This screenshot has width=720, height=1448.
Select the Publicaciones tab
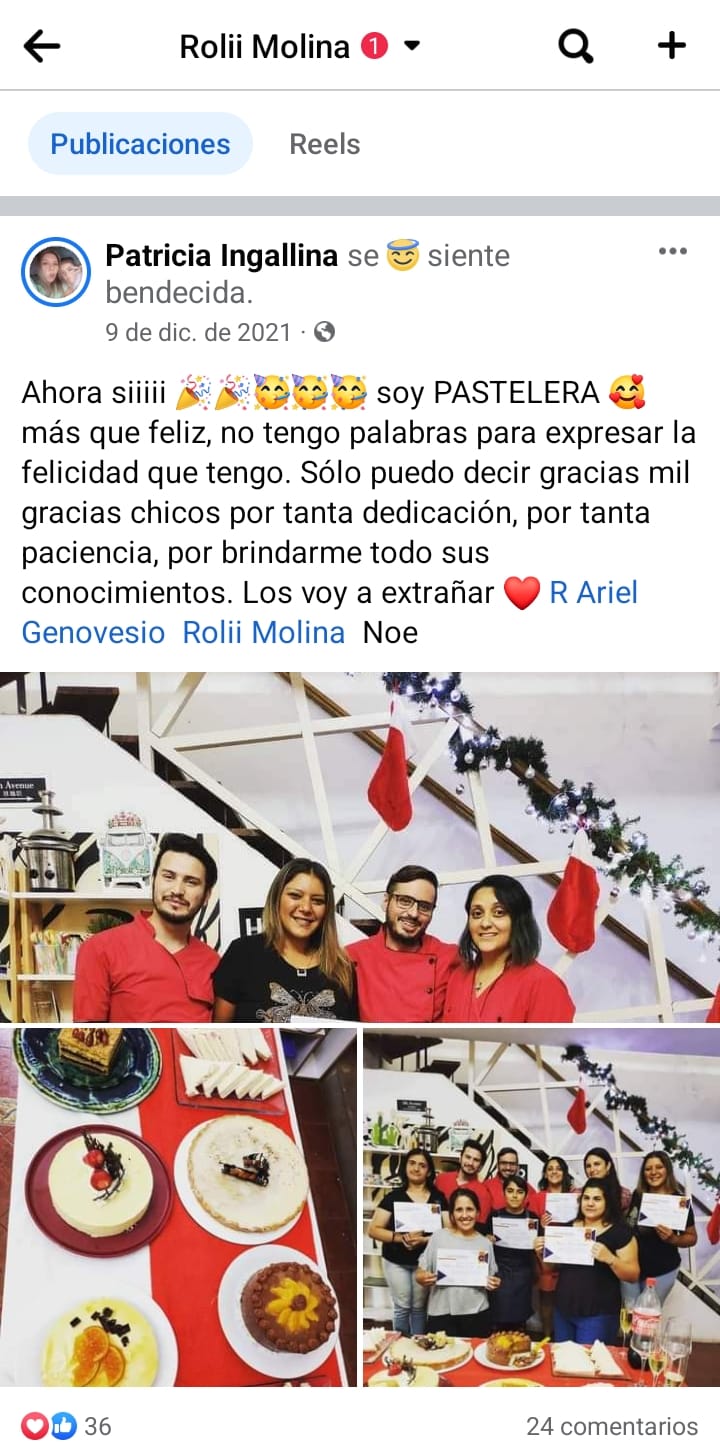point(140,144)
